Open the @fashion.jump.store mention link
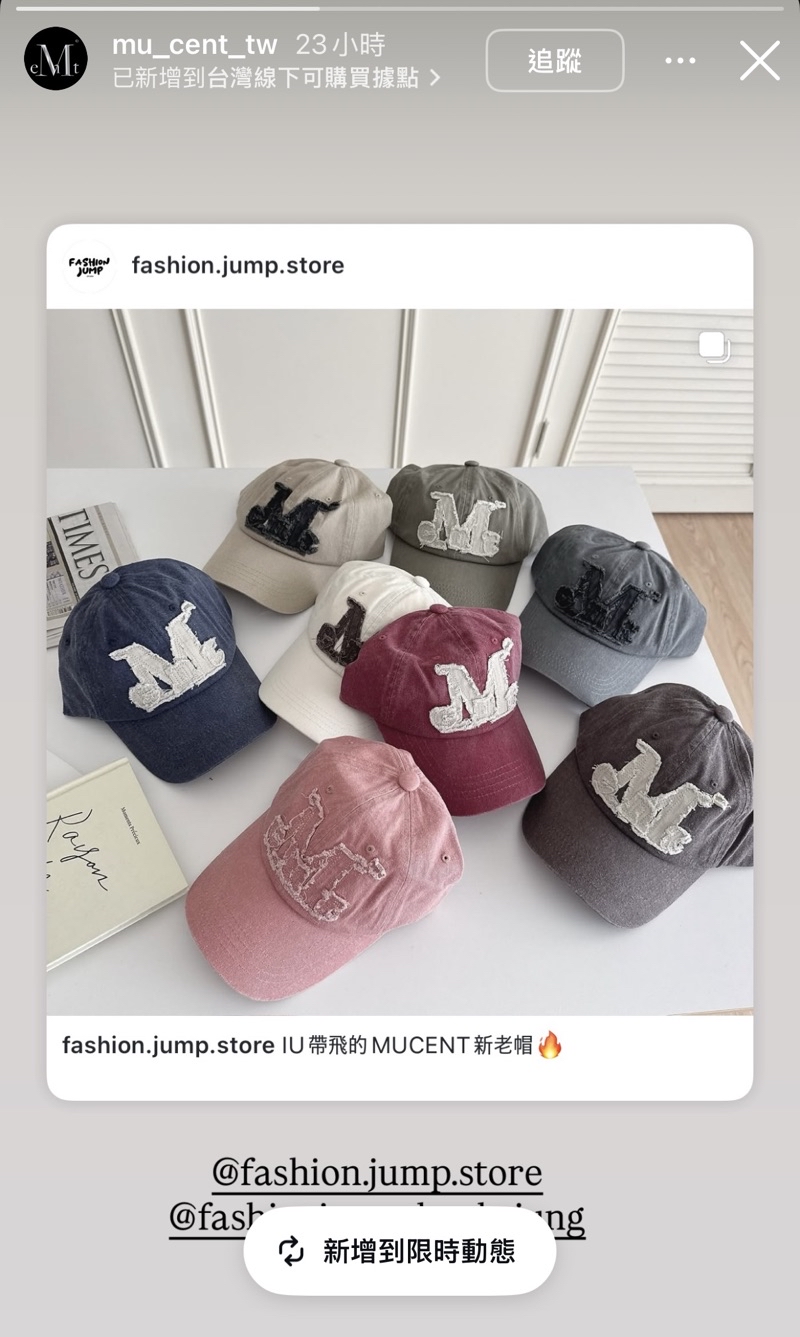 [381, 1172]
